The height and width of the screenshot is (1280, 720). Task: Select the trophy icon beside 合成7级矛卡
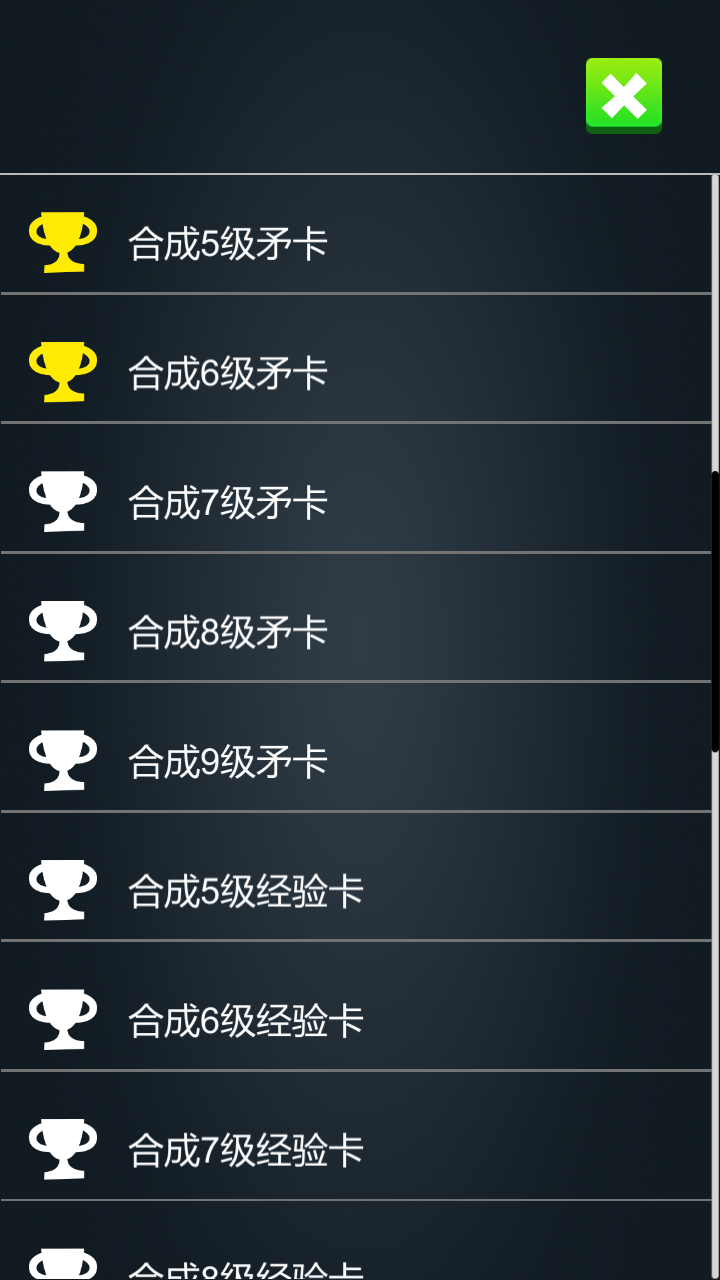(x=62, y=498)
